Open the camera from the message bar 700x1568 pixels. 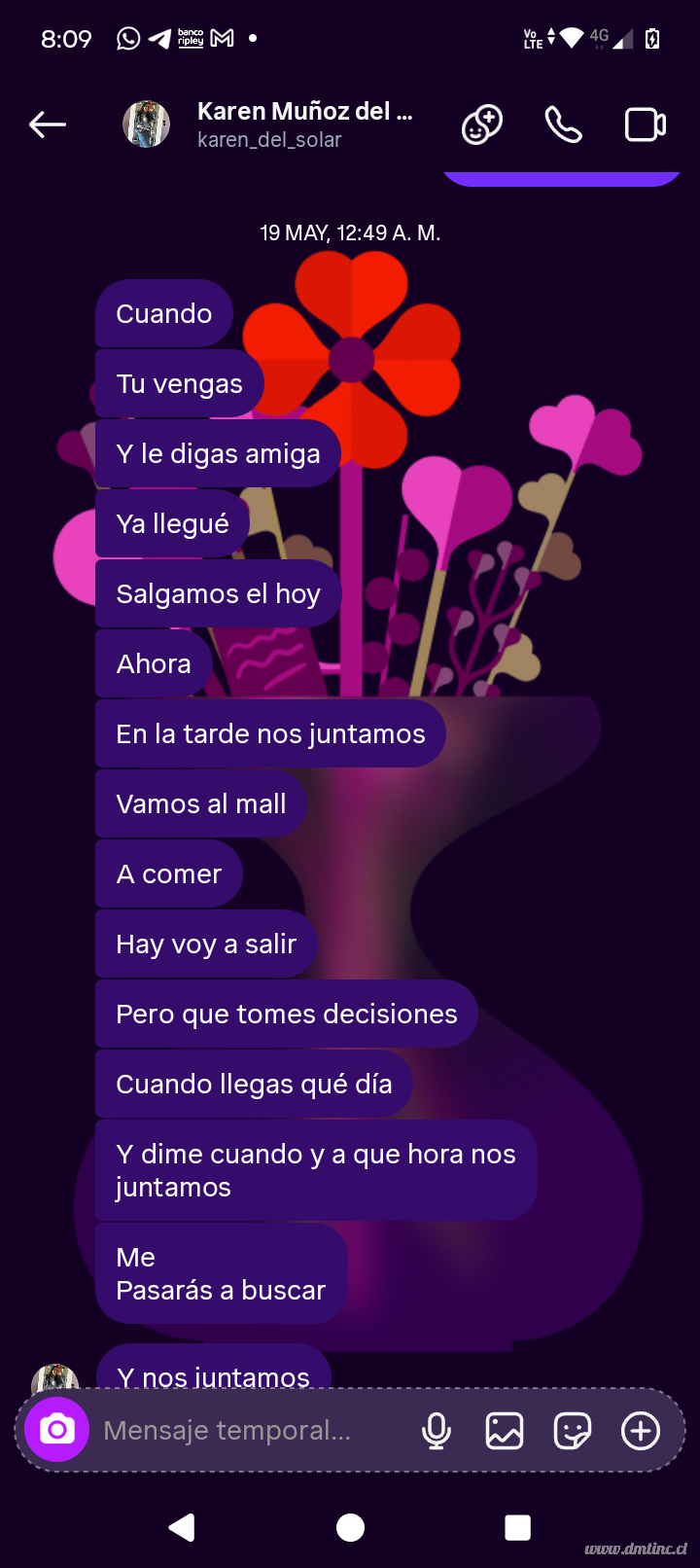click(57, 1430)
